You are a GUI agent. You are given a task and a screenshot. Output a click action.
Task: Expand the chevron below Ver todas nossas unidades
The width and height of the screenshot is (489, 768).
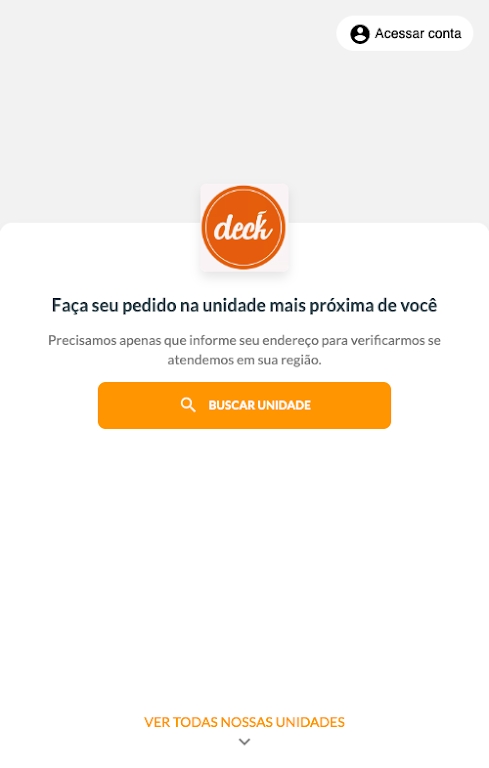[x=244, y=742]
